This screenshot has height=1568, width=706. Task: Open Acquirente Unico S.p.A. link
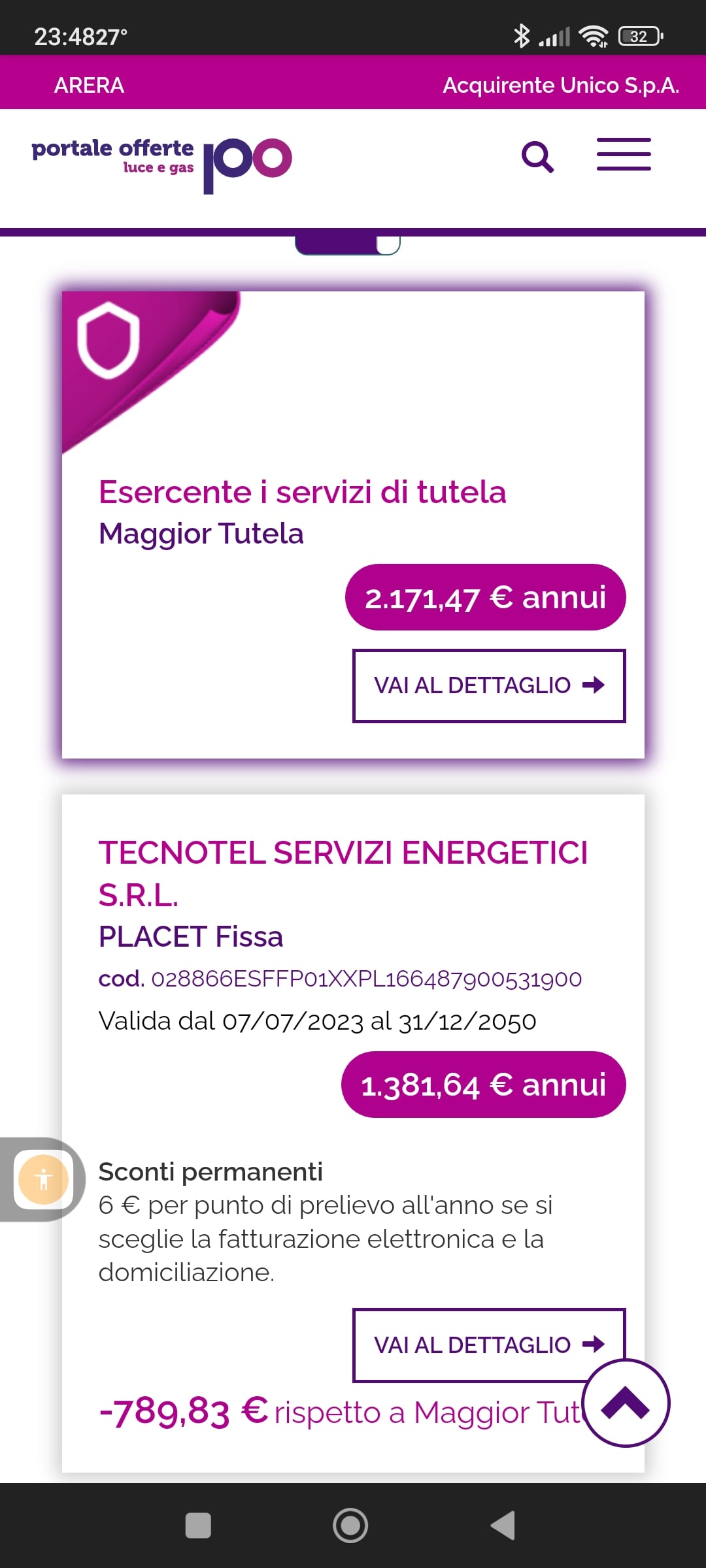(561, 85)
